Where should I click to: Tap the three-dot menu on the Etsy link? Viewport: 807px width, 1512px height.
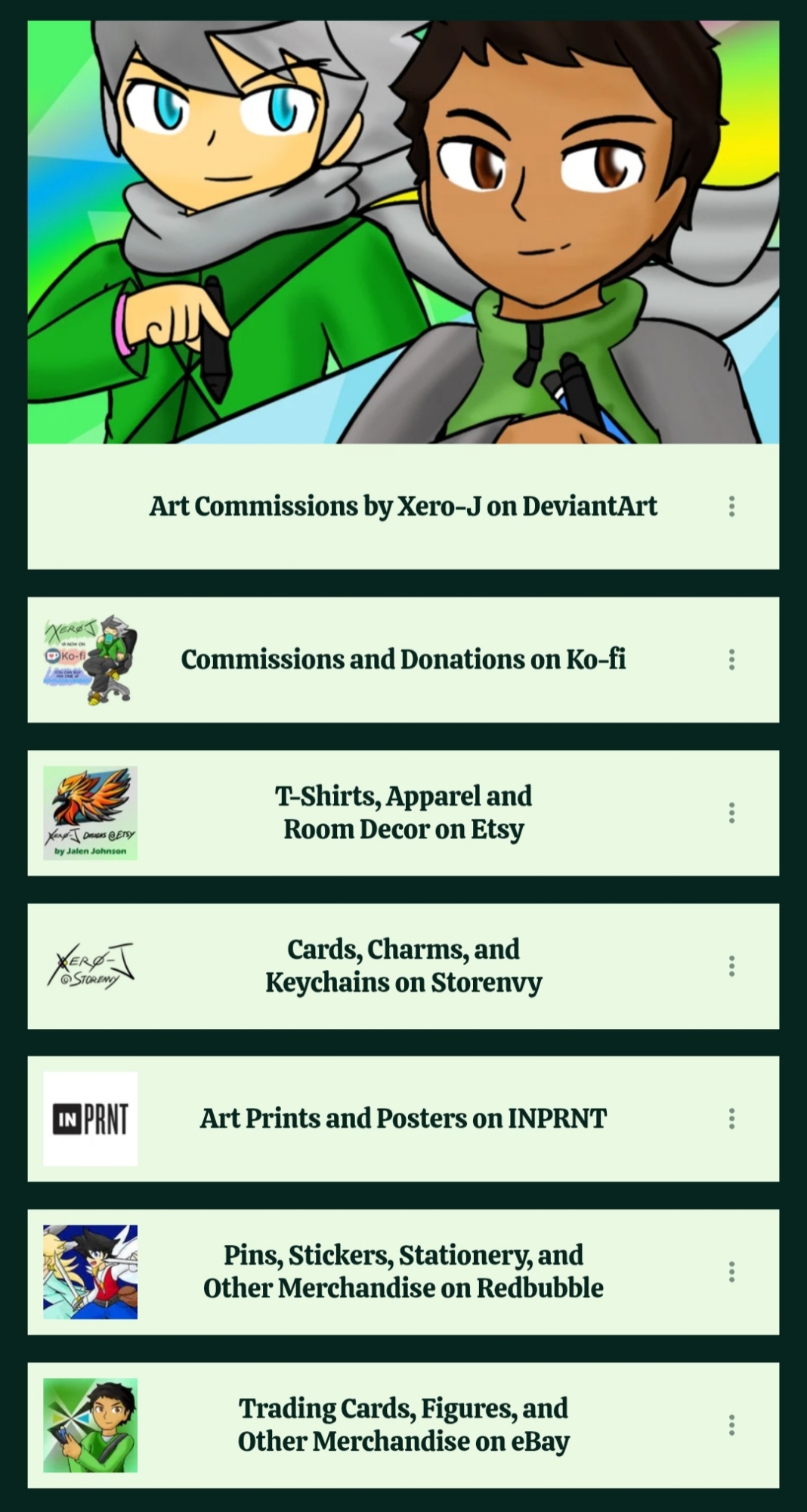click(x=731, y=813)
